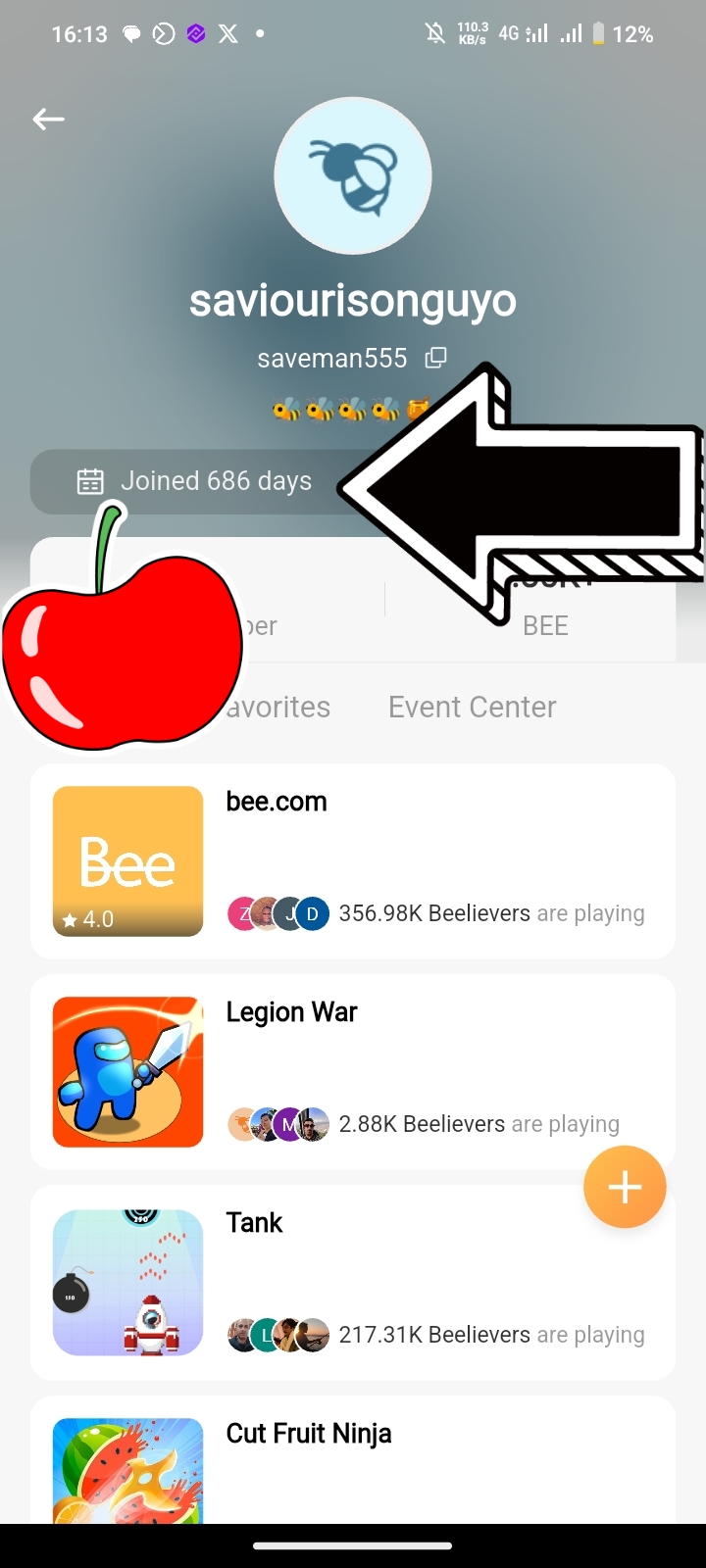Copy the username saveman555

[435, 358]
